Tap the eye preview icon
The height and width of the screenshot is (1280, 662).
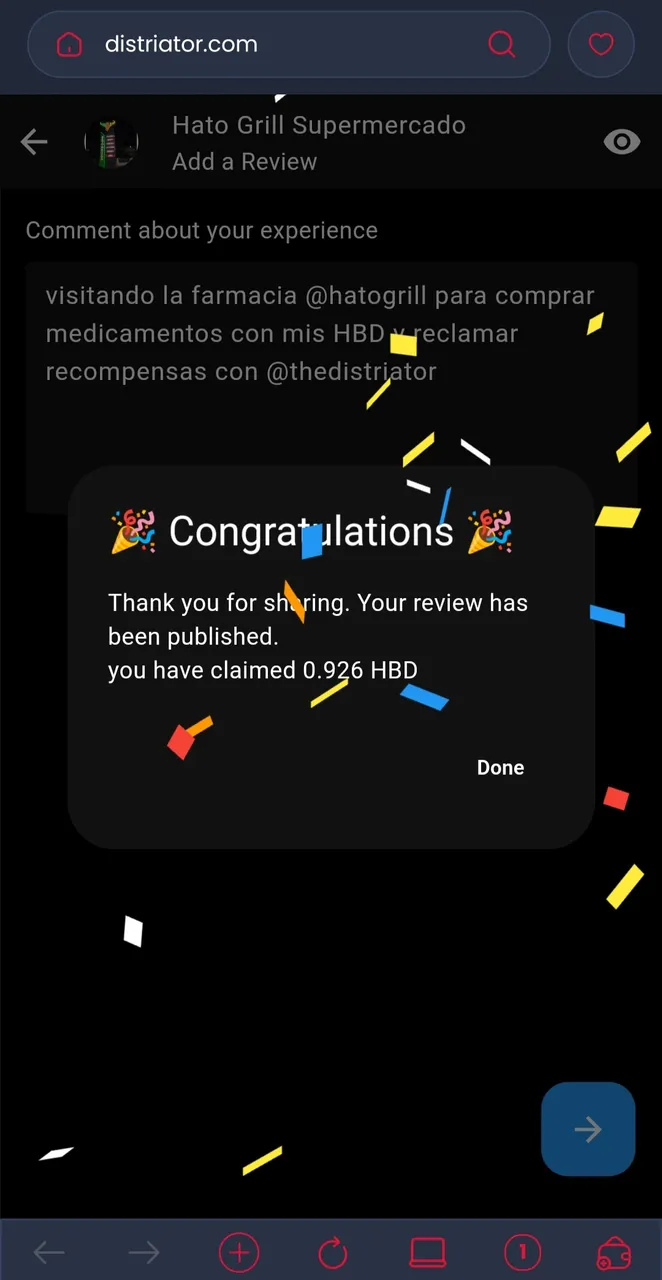point(621,142)
